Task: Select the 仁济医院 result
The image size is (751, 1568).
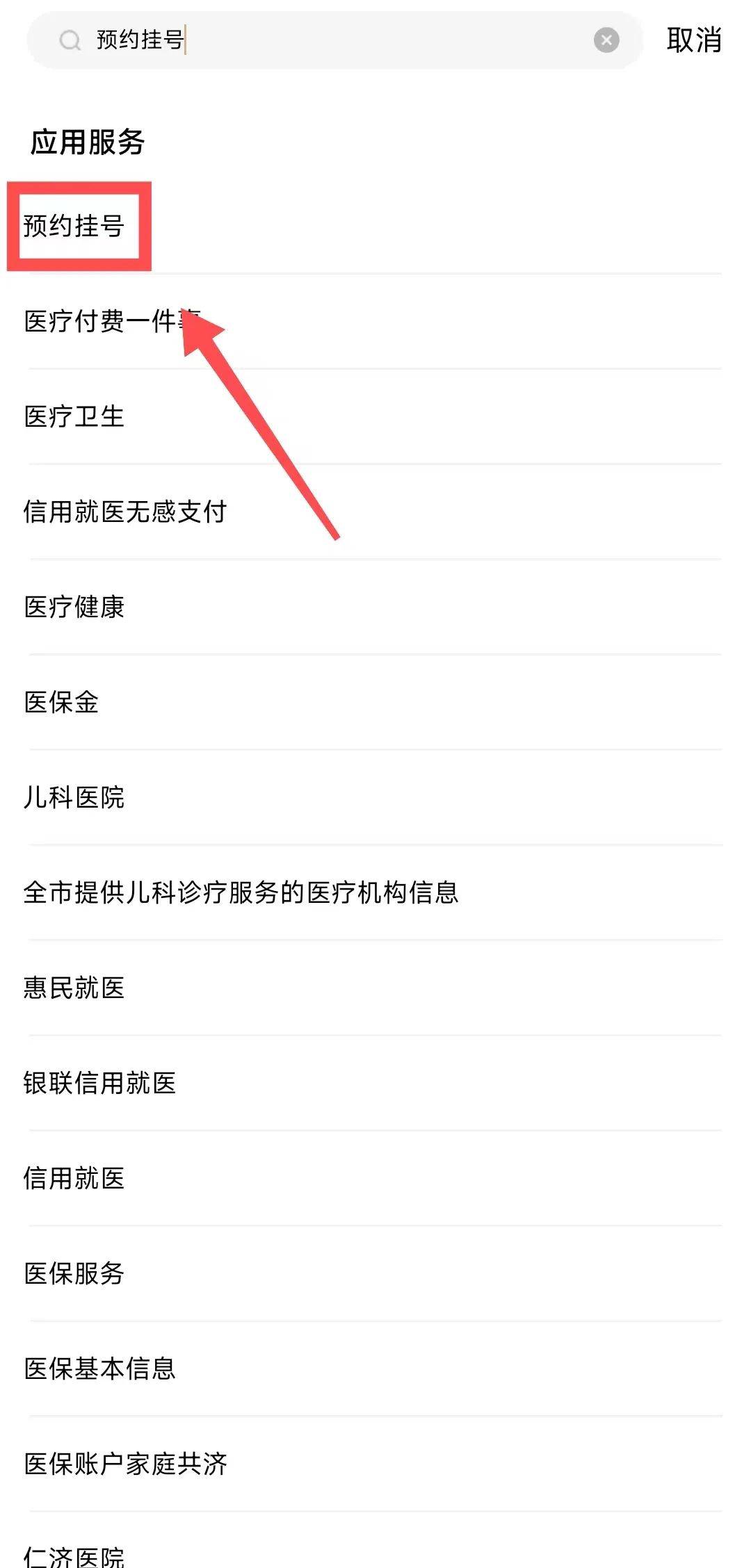Action: pos(74,1554)
